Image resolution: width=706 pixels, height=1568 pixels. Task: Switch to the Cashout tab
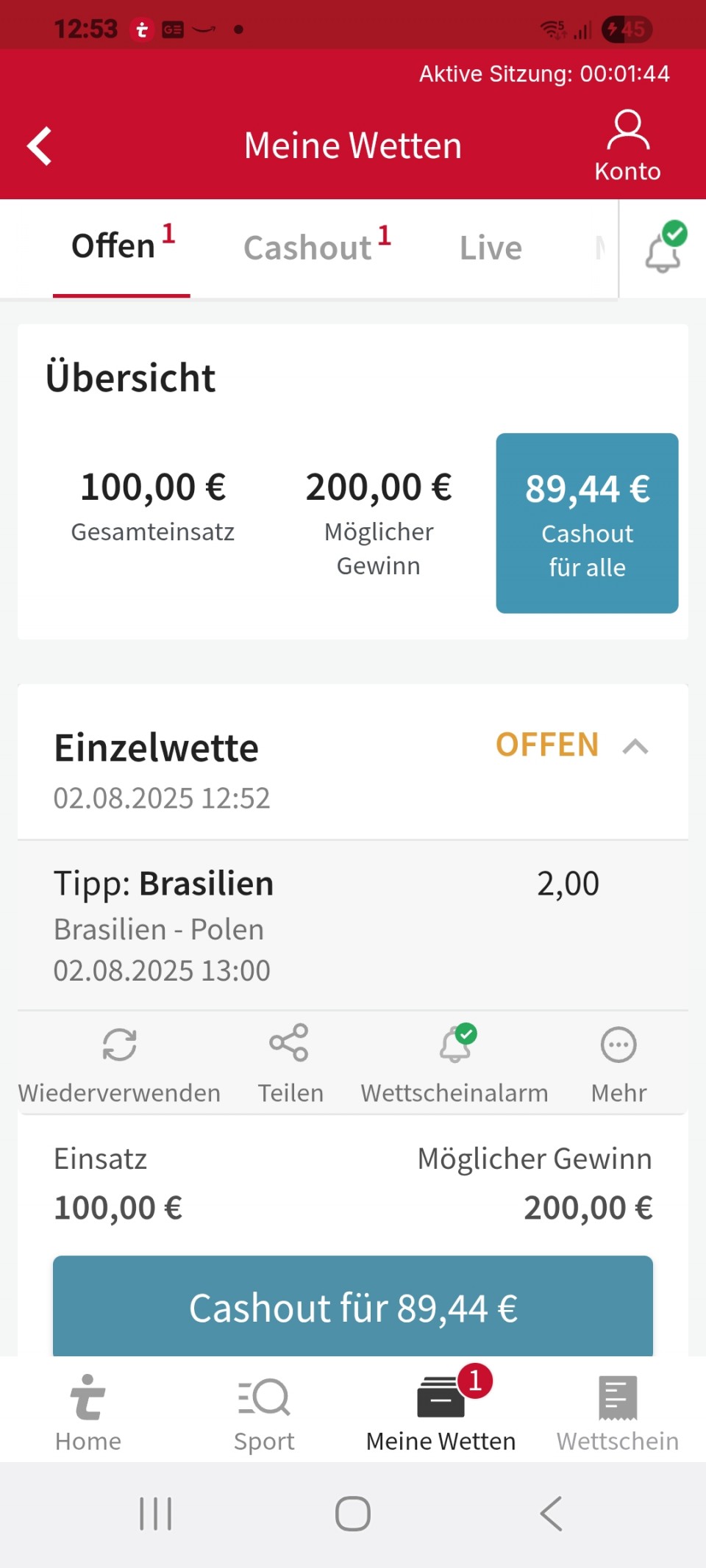[x=316, y=247]
